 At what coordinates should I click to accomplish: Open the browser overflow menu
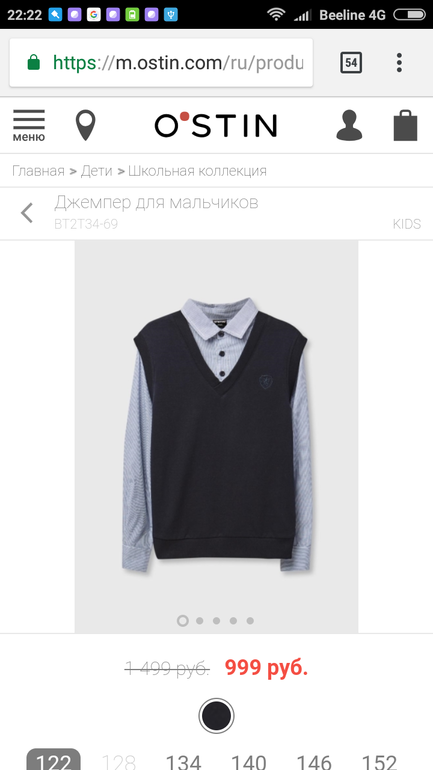pyautogui.click(x=399, y=63)
